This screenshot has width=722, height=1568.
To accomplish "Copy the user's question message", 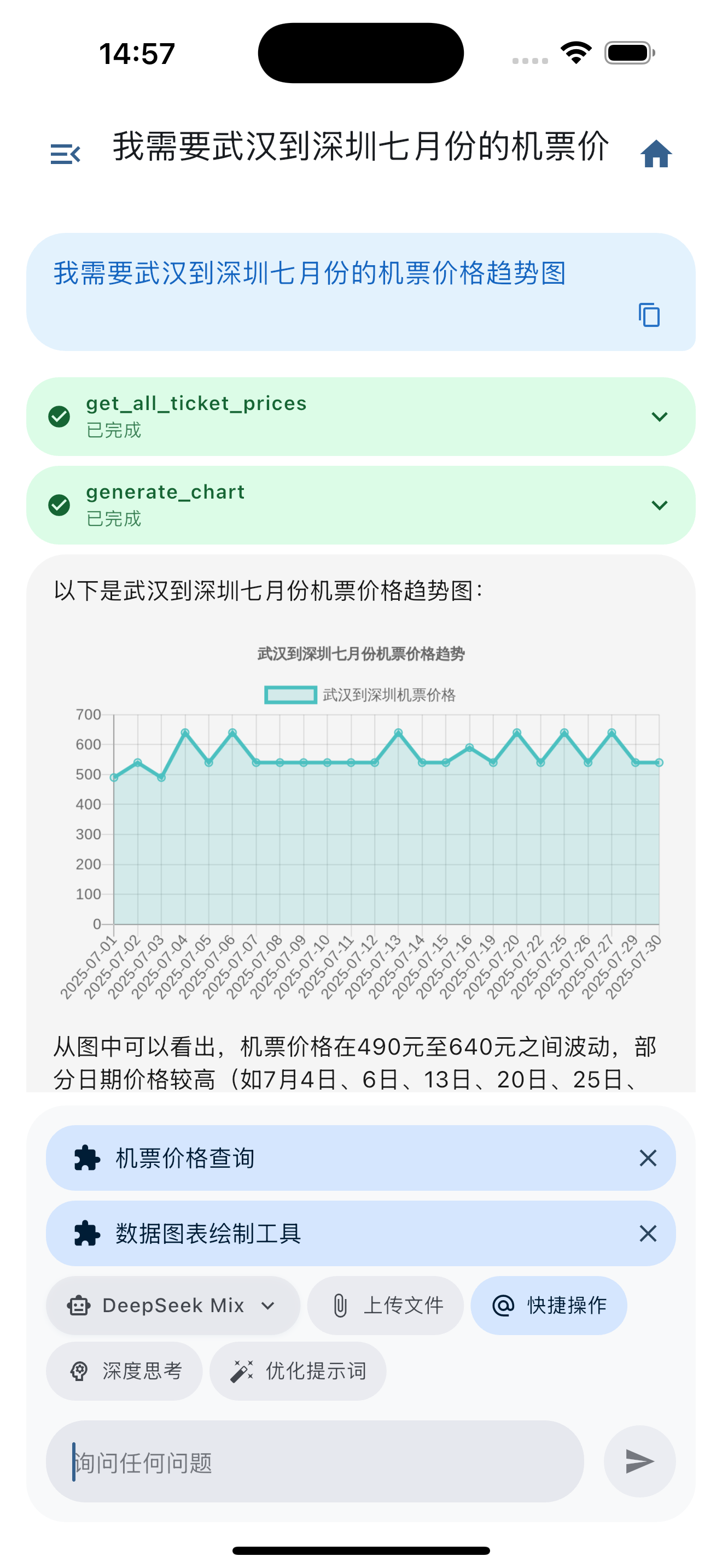I will pos(649,315).
